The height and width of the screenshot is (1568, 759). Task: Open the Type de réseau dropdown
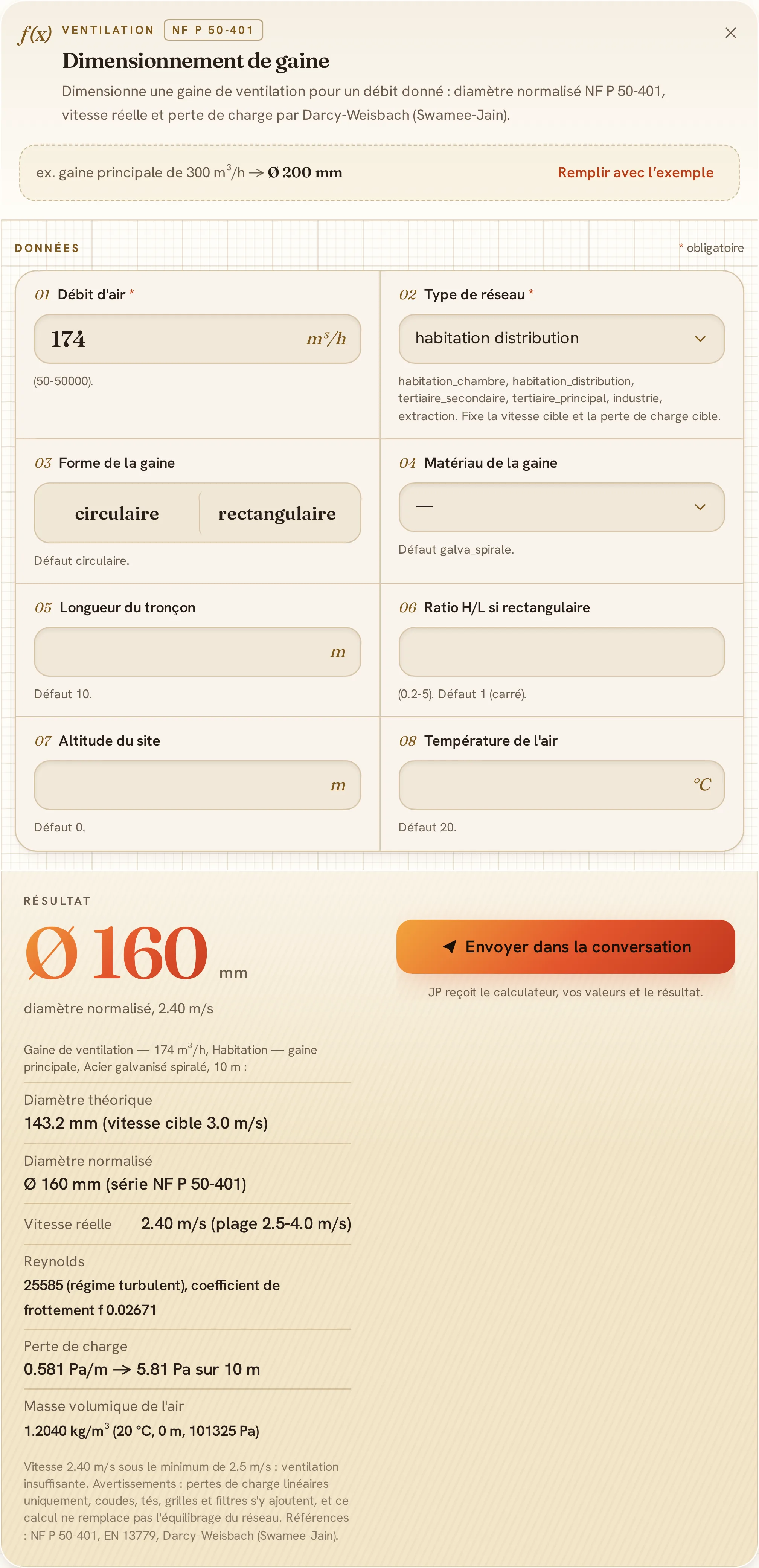point(561,339)
